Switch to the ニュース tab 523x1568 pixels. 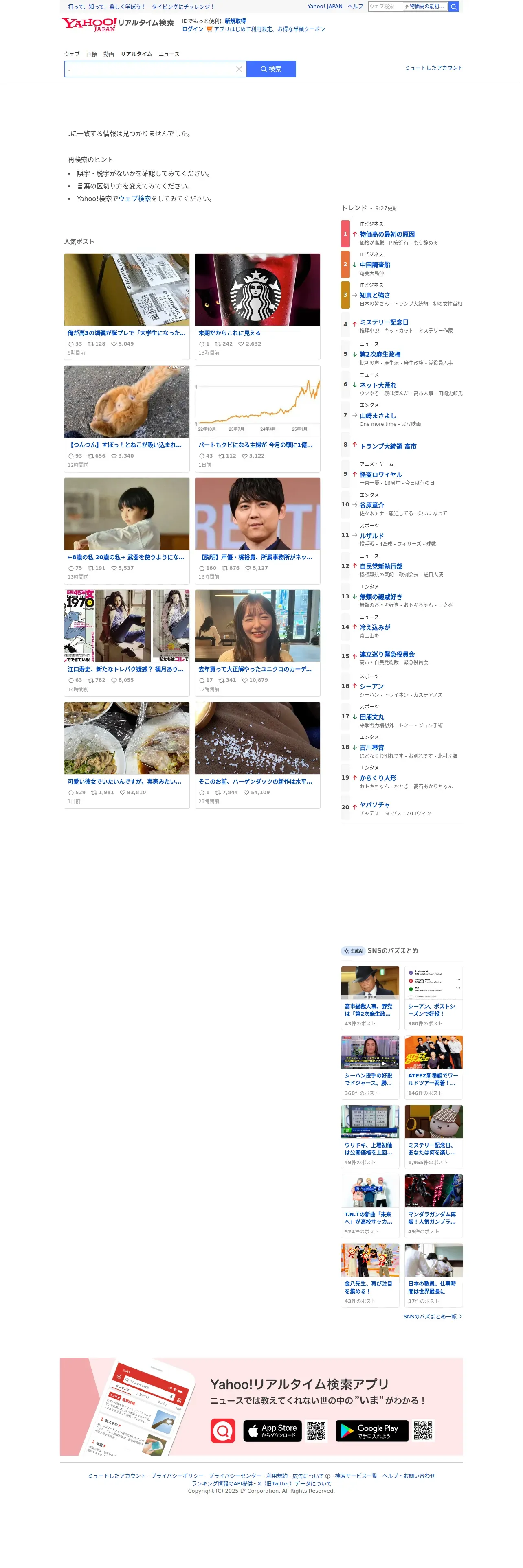(171, 54)
